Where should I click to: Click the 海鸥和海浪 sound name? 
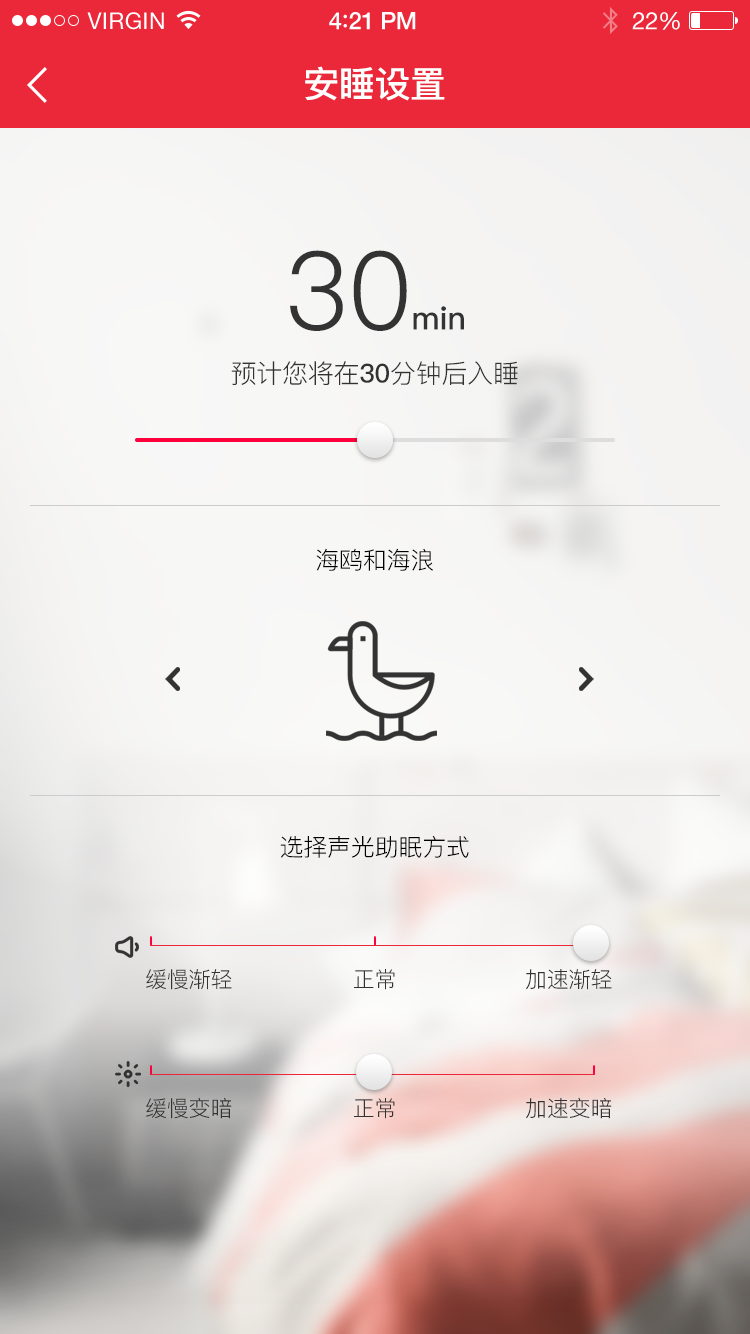[375, 560]
